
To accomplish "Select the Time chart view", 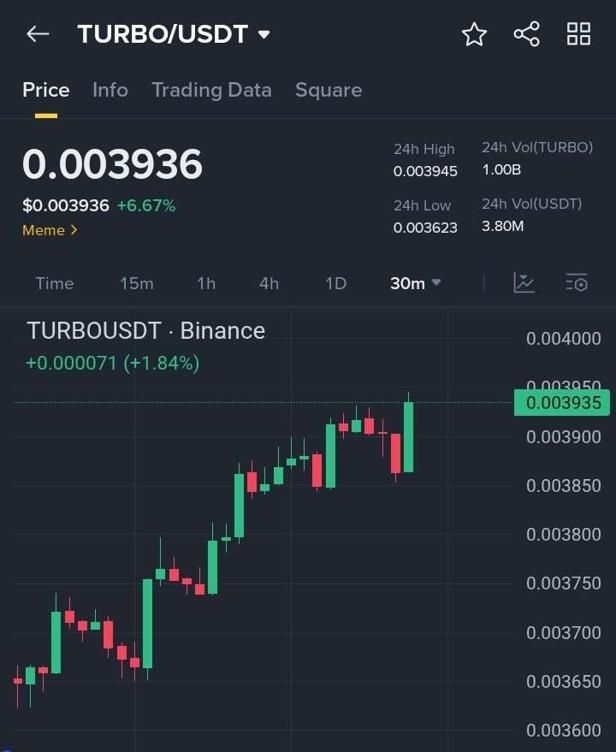I will tap(54, 283).
